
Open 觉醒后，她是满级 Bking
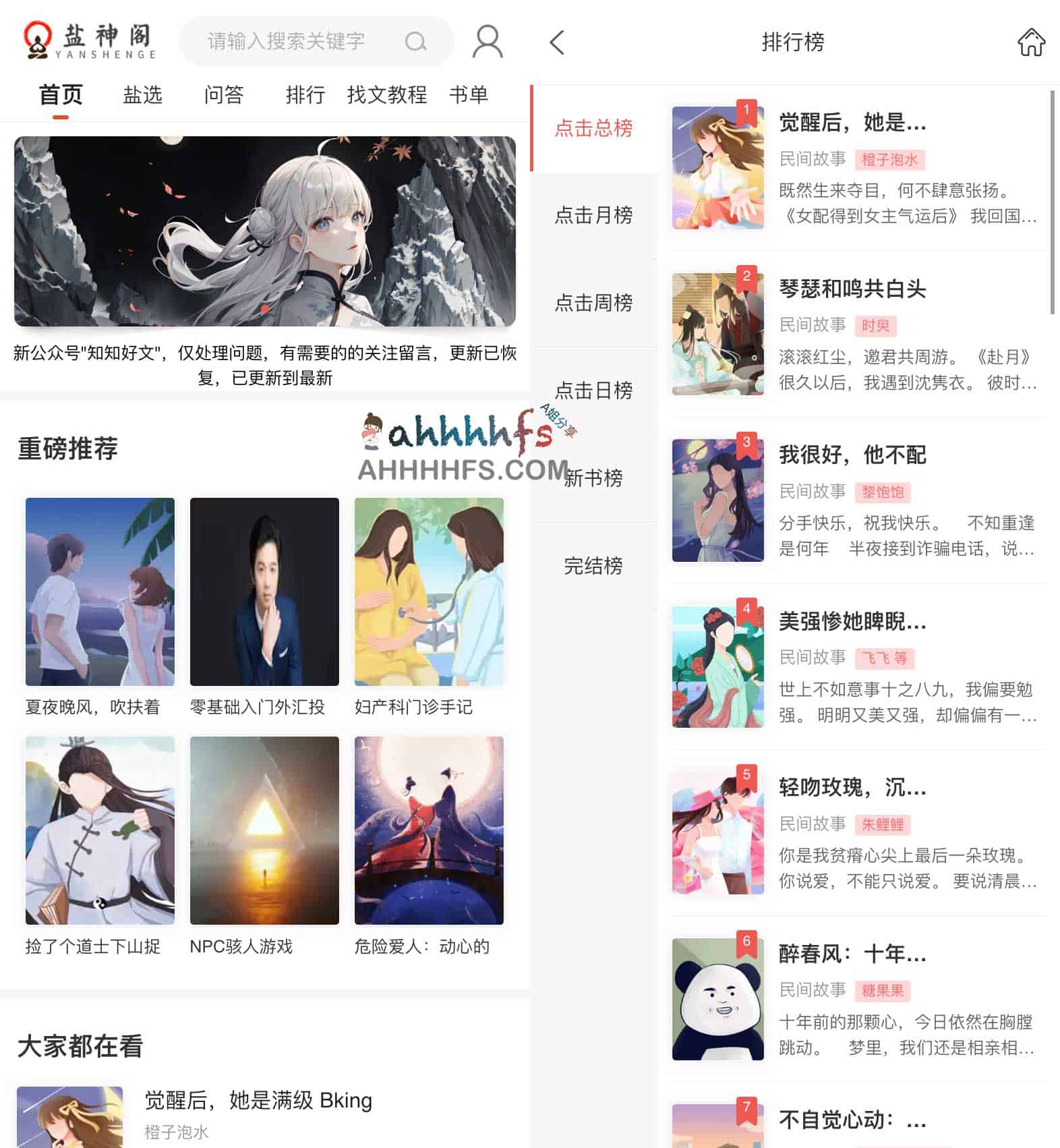pos(258,1101)
